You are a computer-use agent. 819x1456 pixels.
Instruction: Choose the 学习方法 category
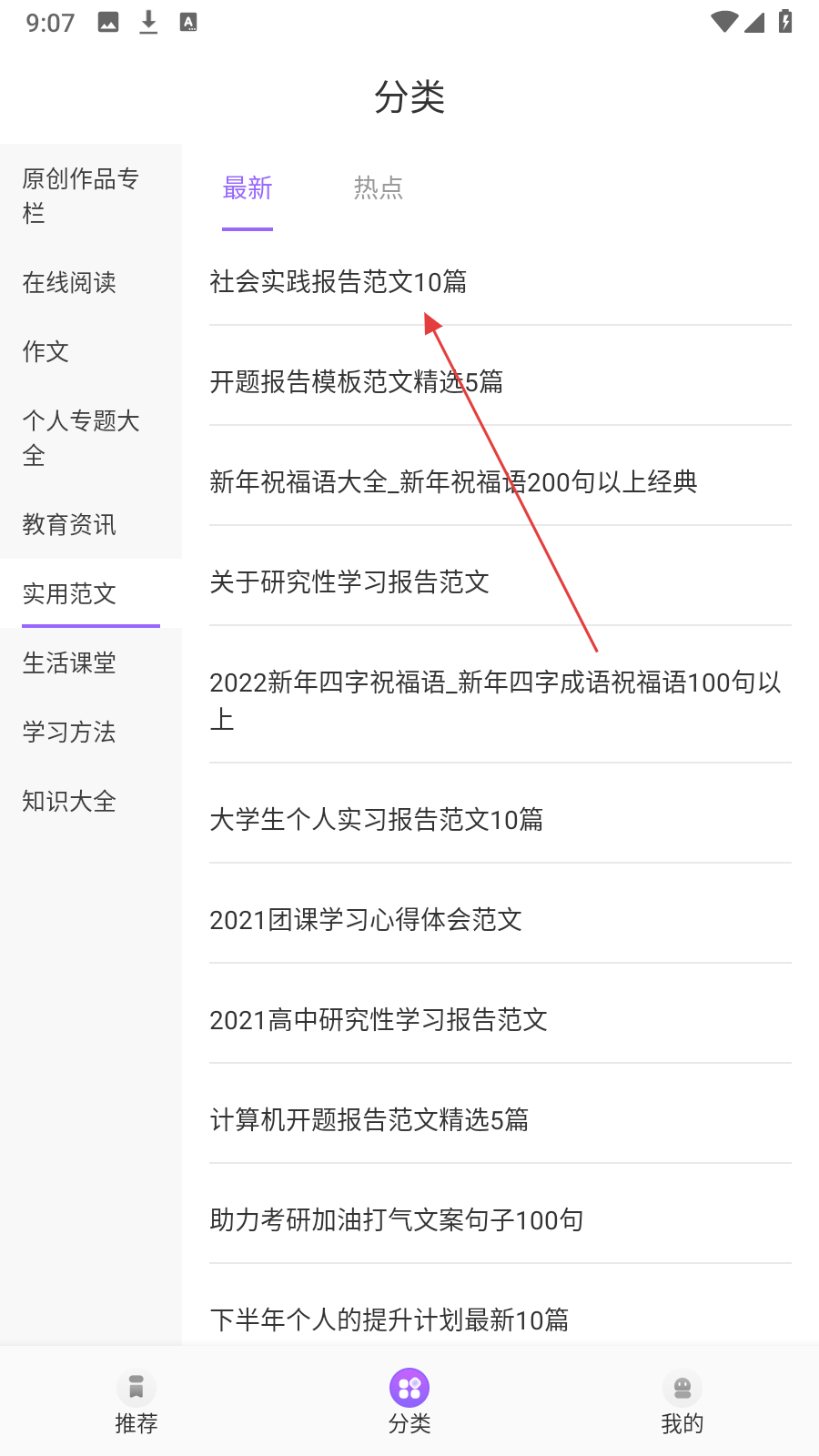click(x=69, y=733)
